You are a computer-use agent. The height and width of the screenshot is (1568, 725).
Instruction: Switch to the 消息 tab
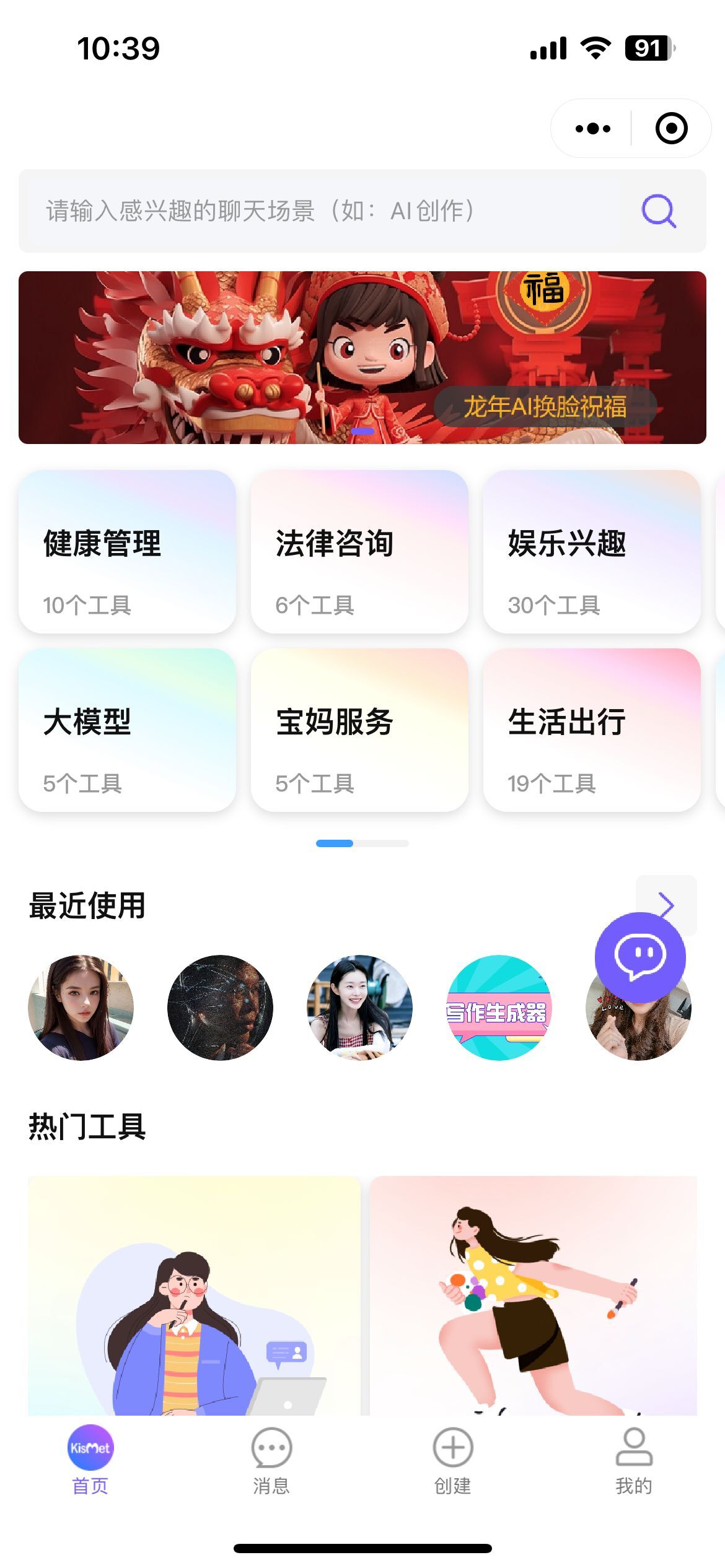271,1460
